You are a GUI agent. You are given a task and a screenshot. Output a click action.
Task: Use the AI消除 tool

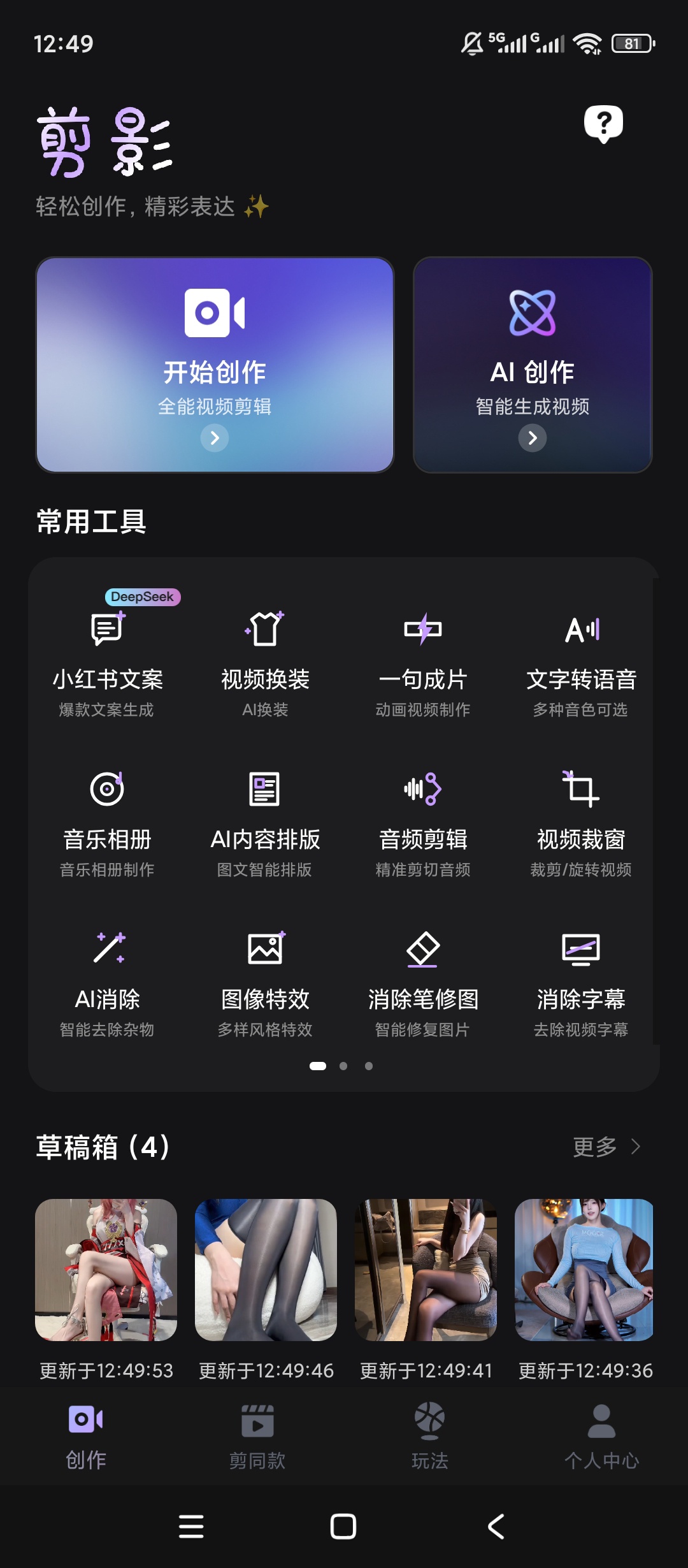click(107, 984)
